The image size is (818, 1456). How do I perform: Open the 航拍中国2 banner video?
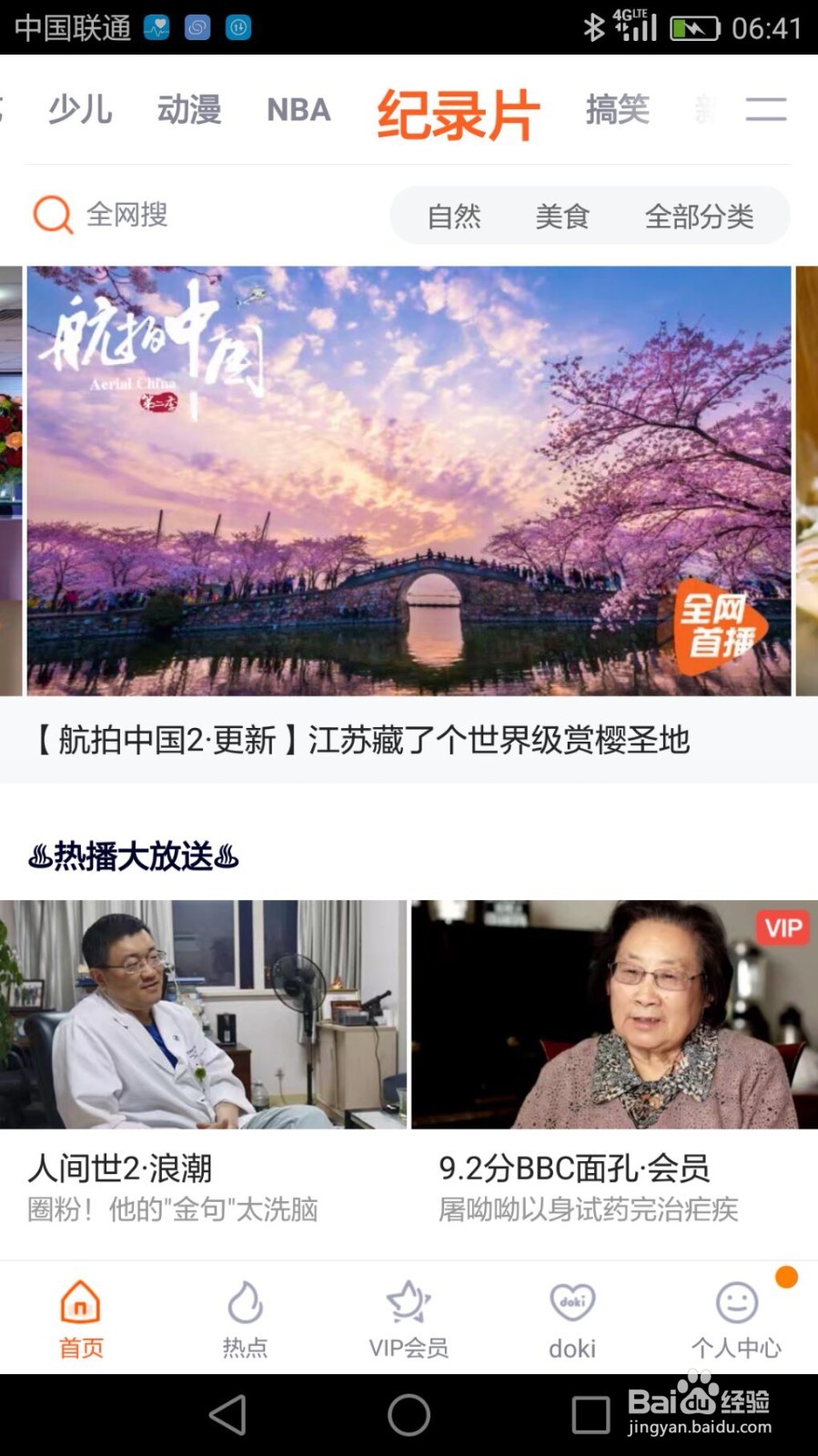tap(409, 480)
